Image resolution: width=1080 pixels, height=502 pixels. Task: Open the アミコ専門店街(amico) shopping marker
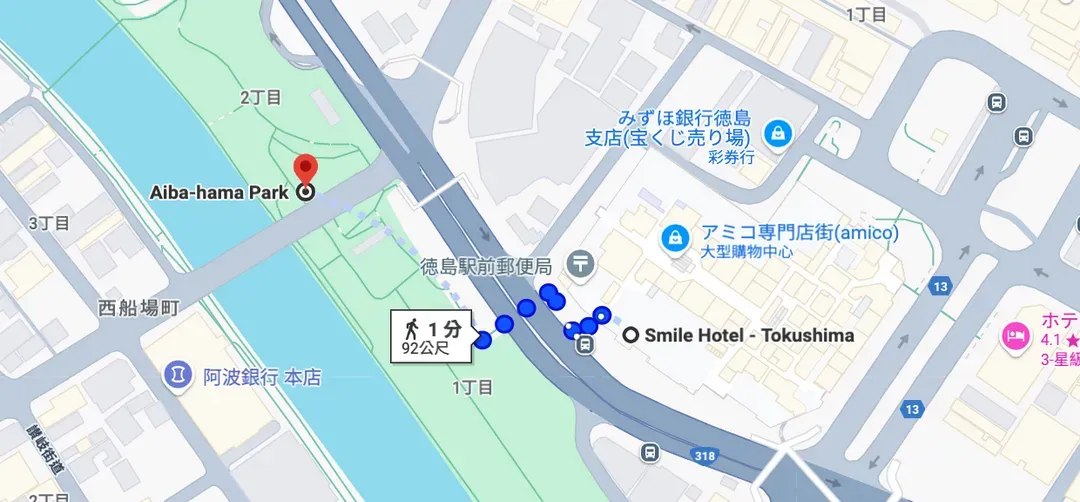pos(675,238)
